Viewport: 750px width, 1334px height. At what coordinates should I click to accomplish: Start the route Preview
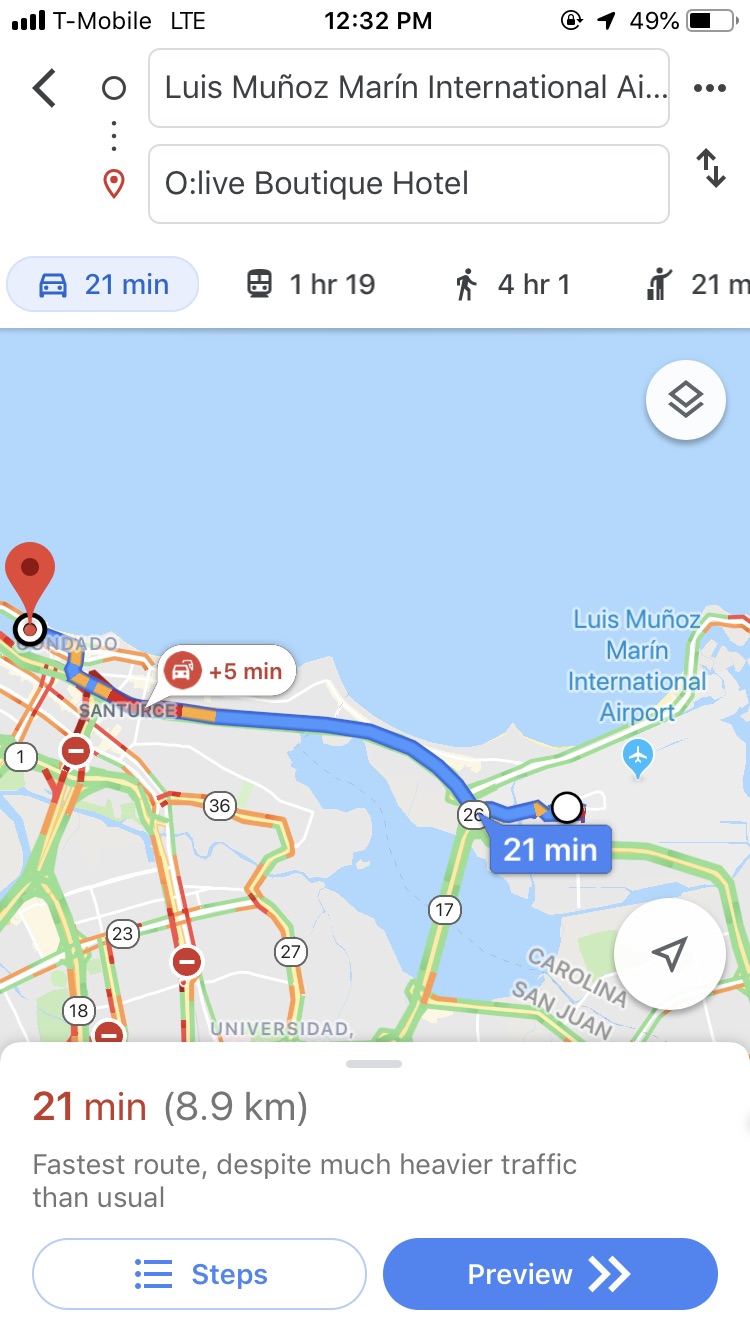click(x=550, y=1274)
